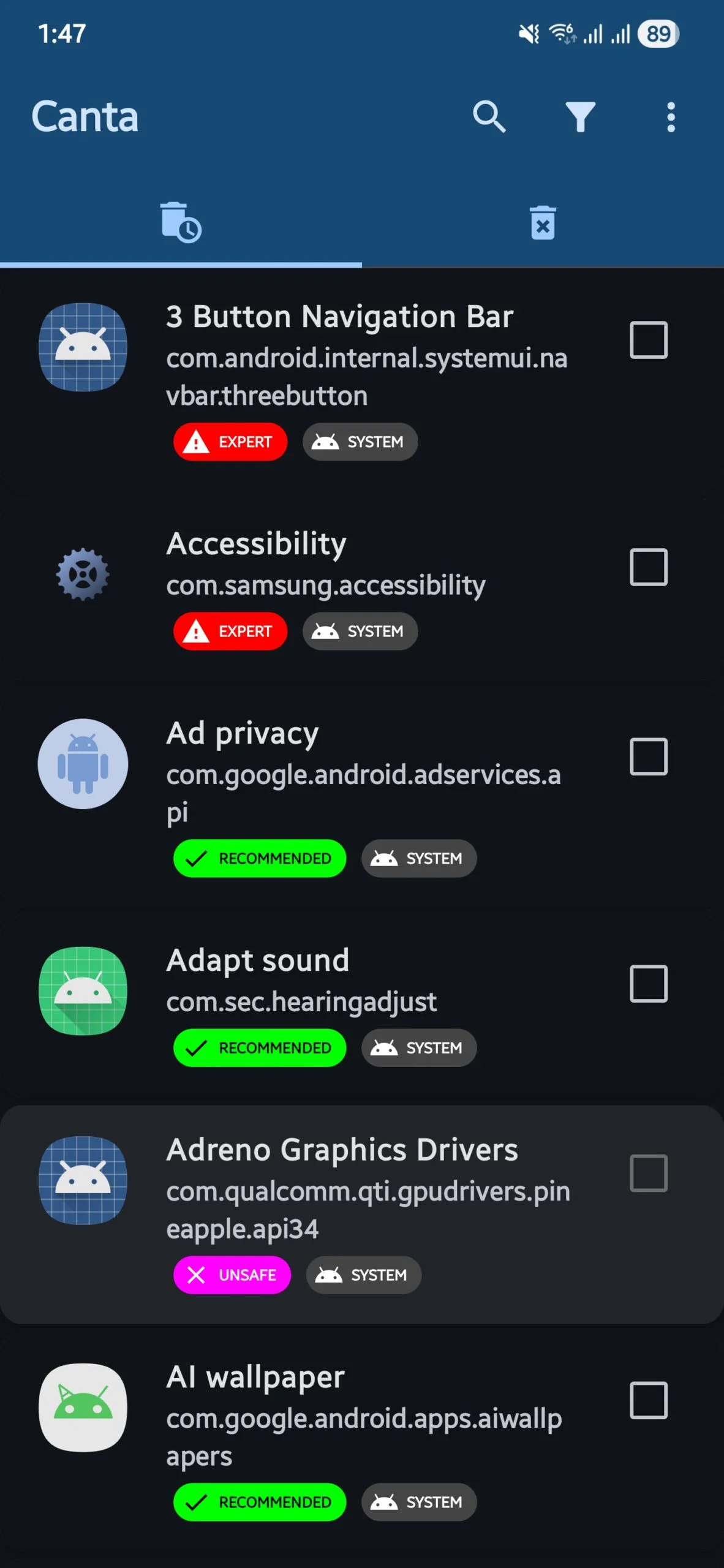Check the Ad privacy checkbox
Viewport: 724px width, 1568px height.
pos(648,757)
